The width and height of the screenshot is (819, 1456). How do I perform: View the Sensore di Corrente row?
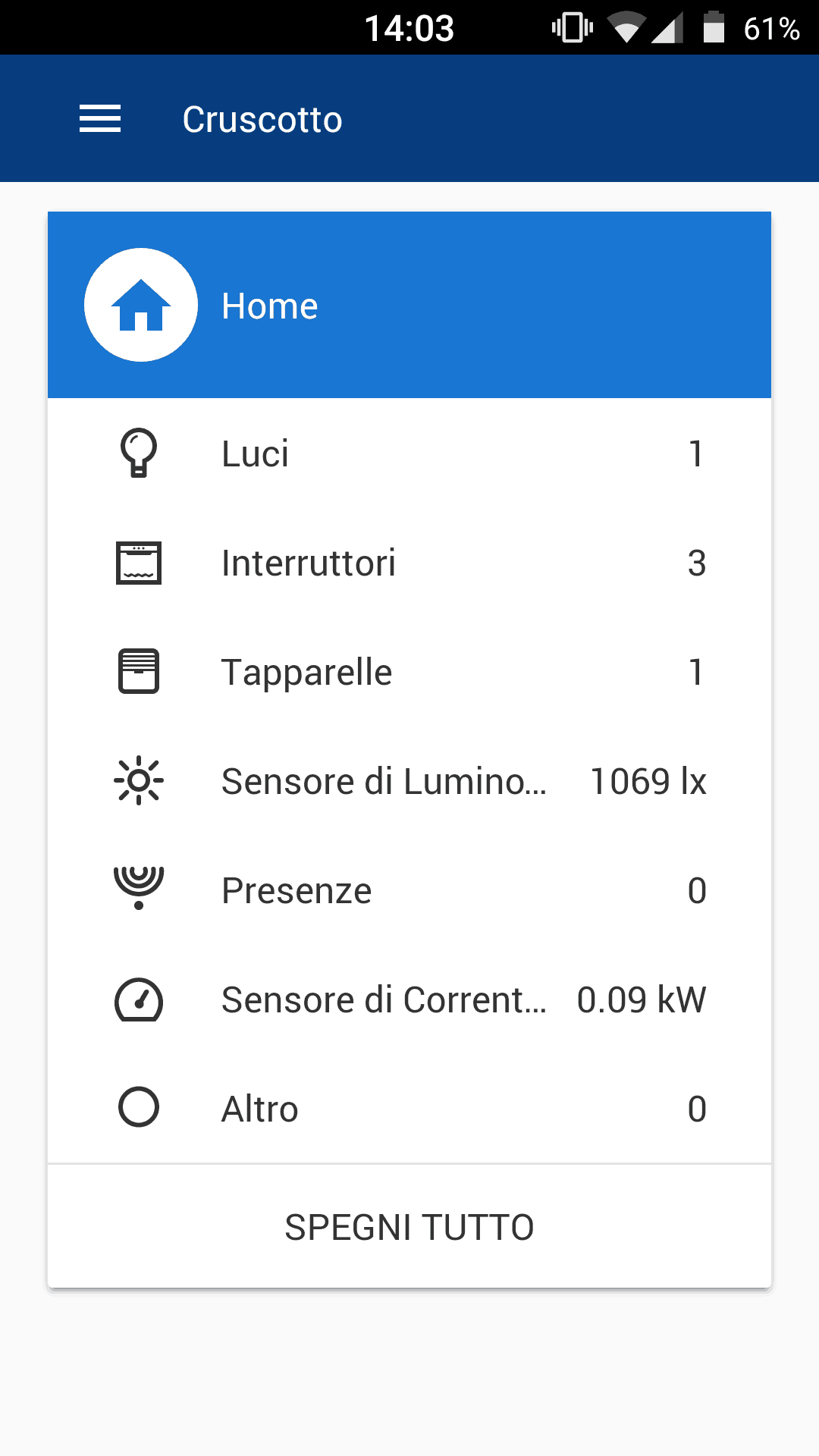tap(409, 999)
